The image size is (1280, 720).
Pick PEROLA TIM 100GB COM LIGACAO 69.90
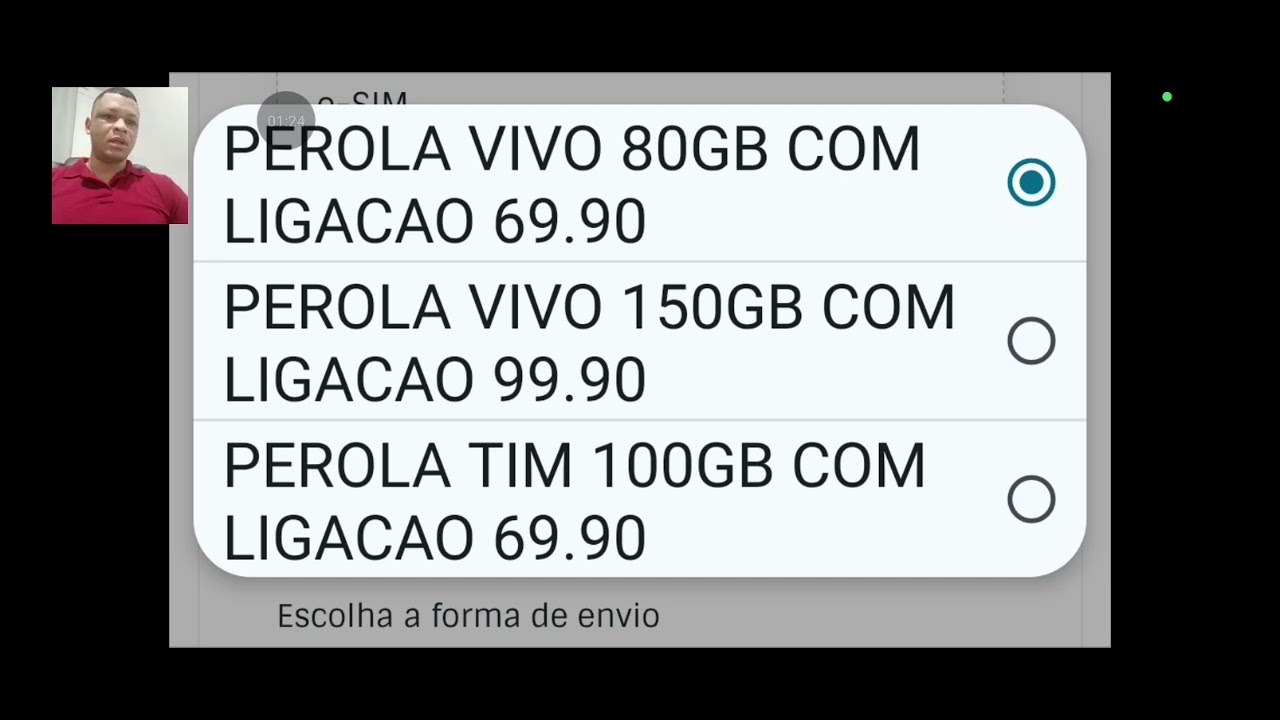pos(1031,499)
